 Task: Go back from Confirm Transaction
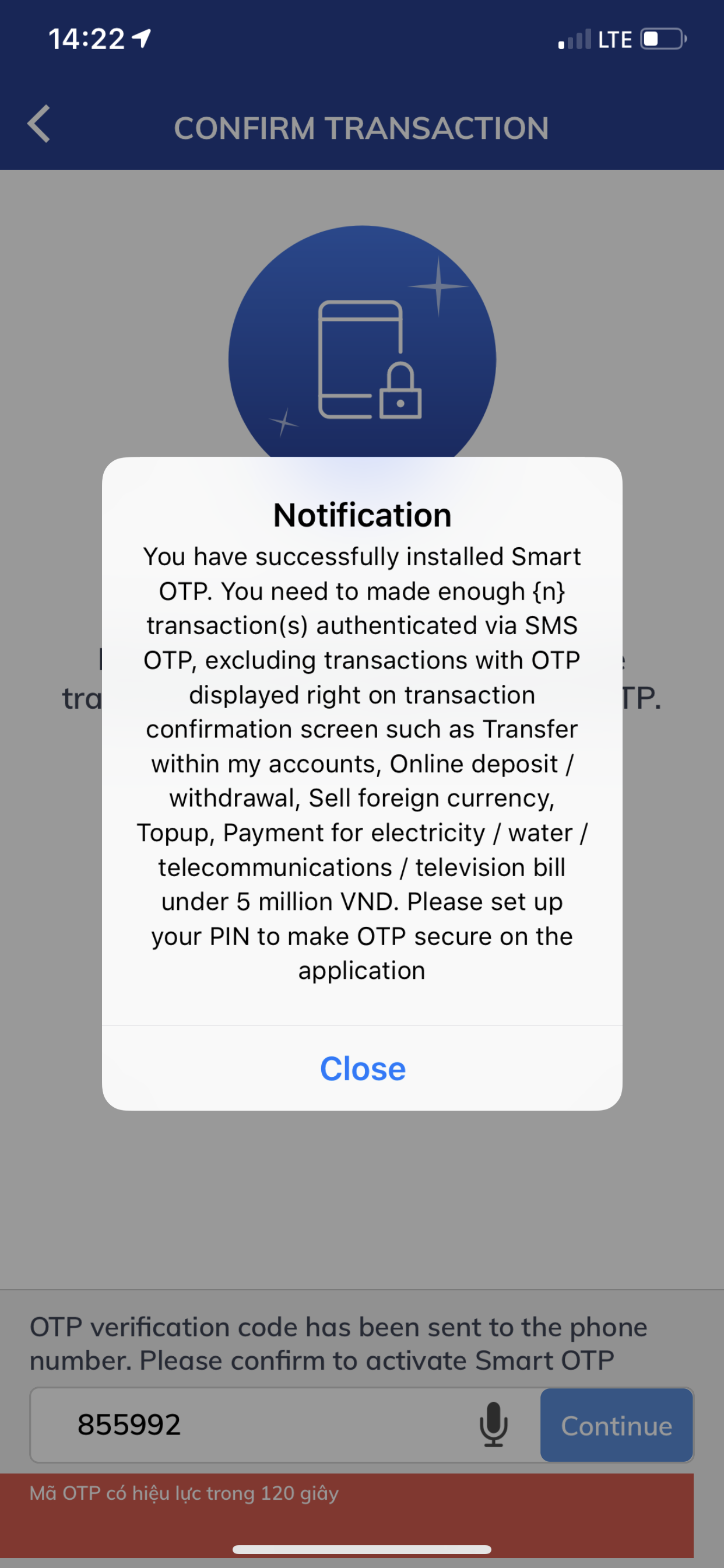coord(39,124)
